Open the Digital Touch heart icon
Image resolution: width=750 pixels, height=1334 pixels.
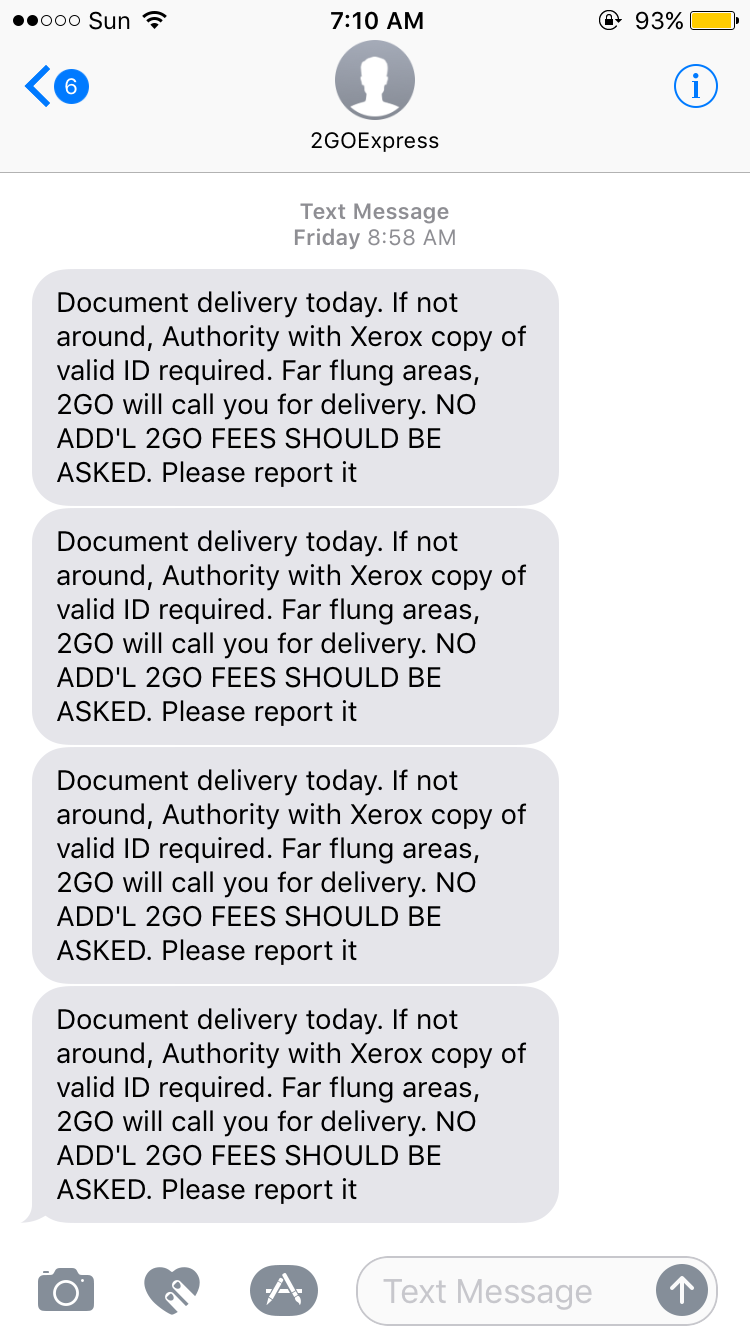coord(172,1290)
